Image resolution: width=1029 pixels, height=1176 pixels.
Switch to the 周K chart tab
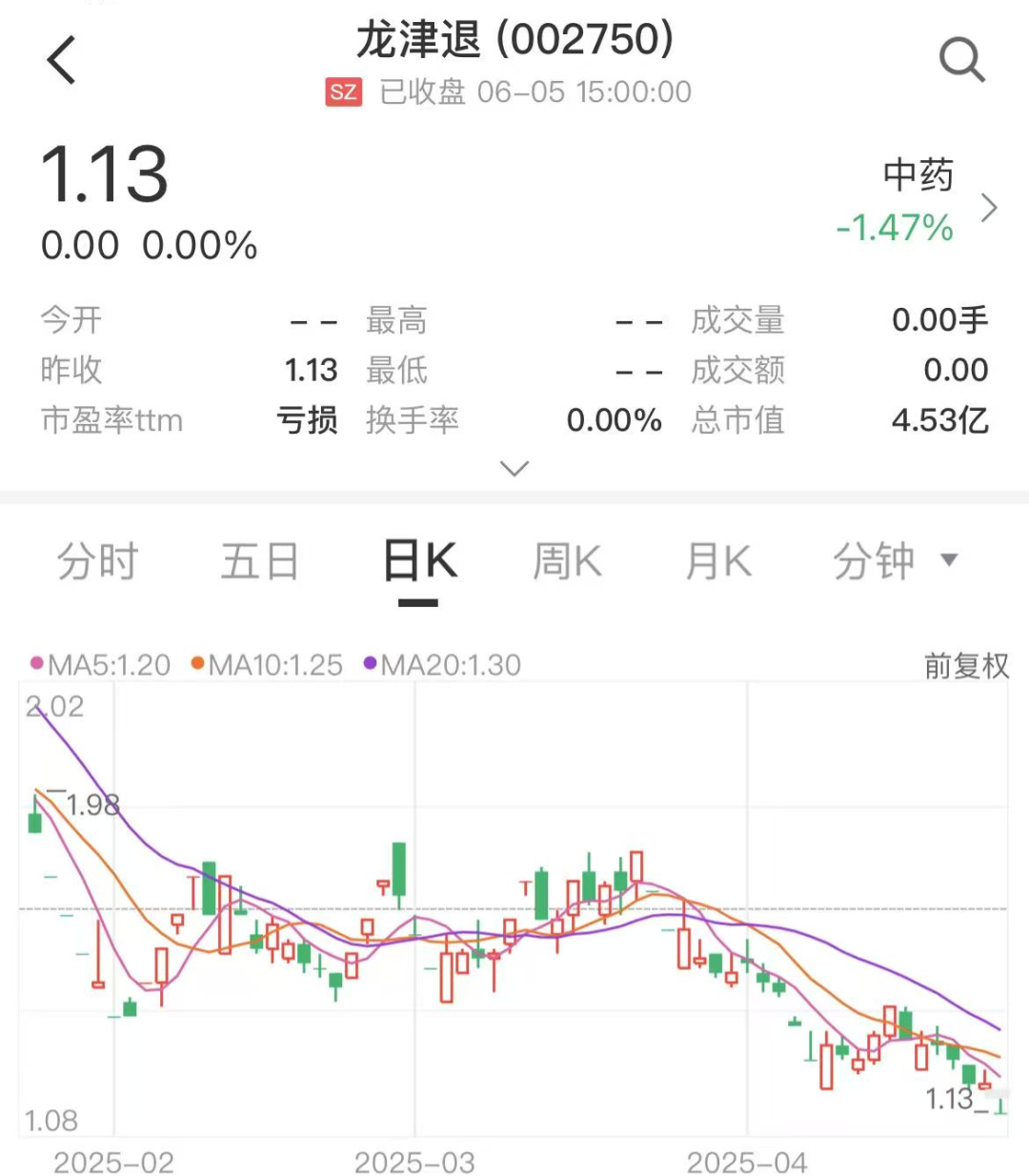point(567,561)
